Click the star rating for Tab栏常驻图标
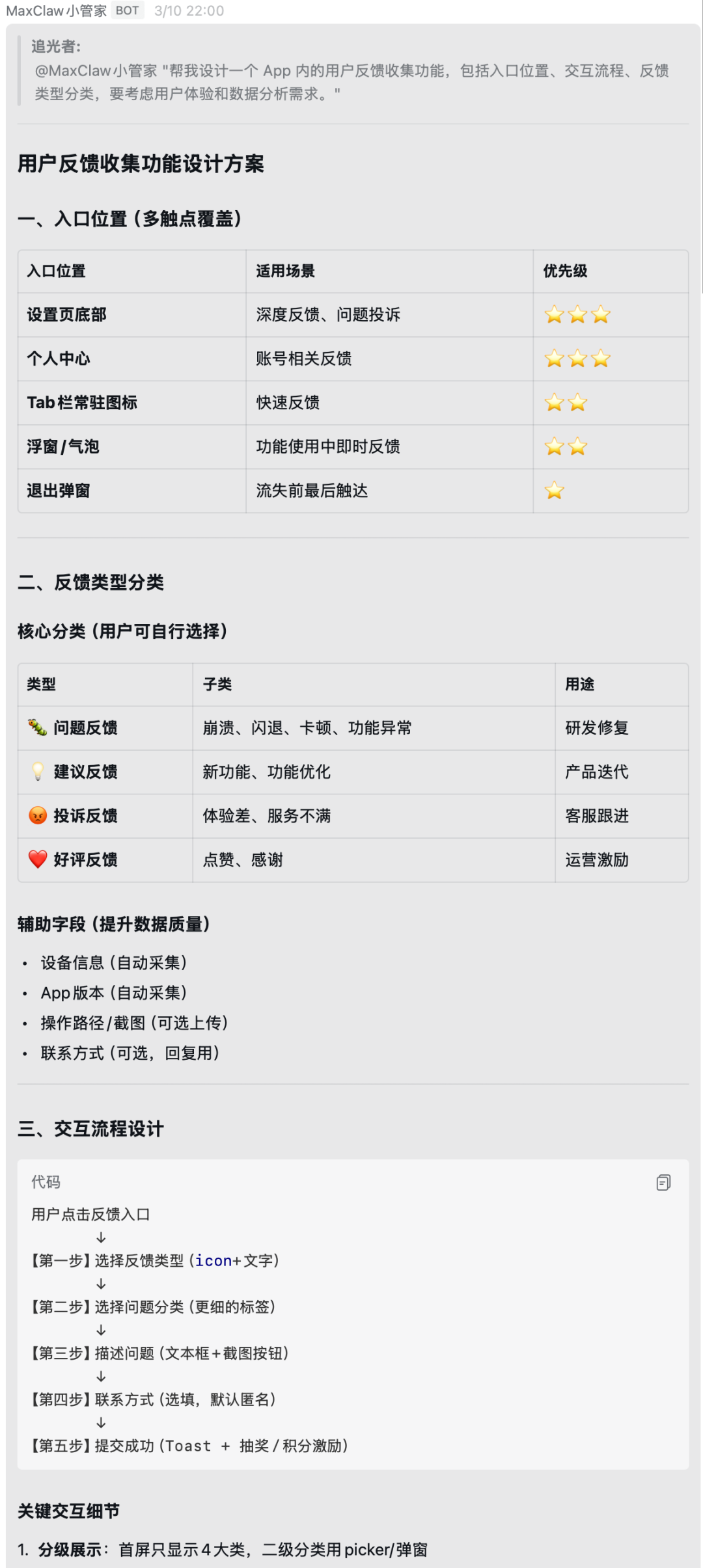 566,403
